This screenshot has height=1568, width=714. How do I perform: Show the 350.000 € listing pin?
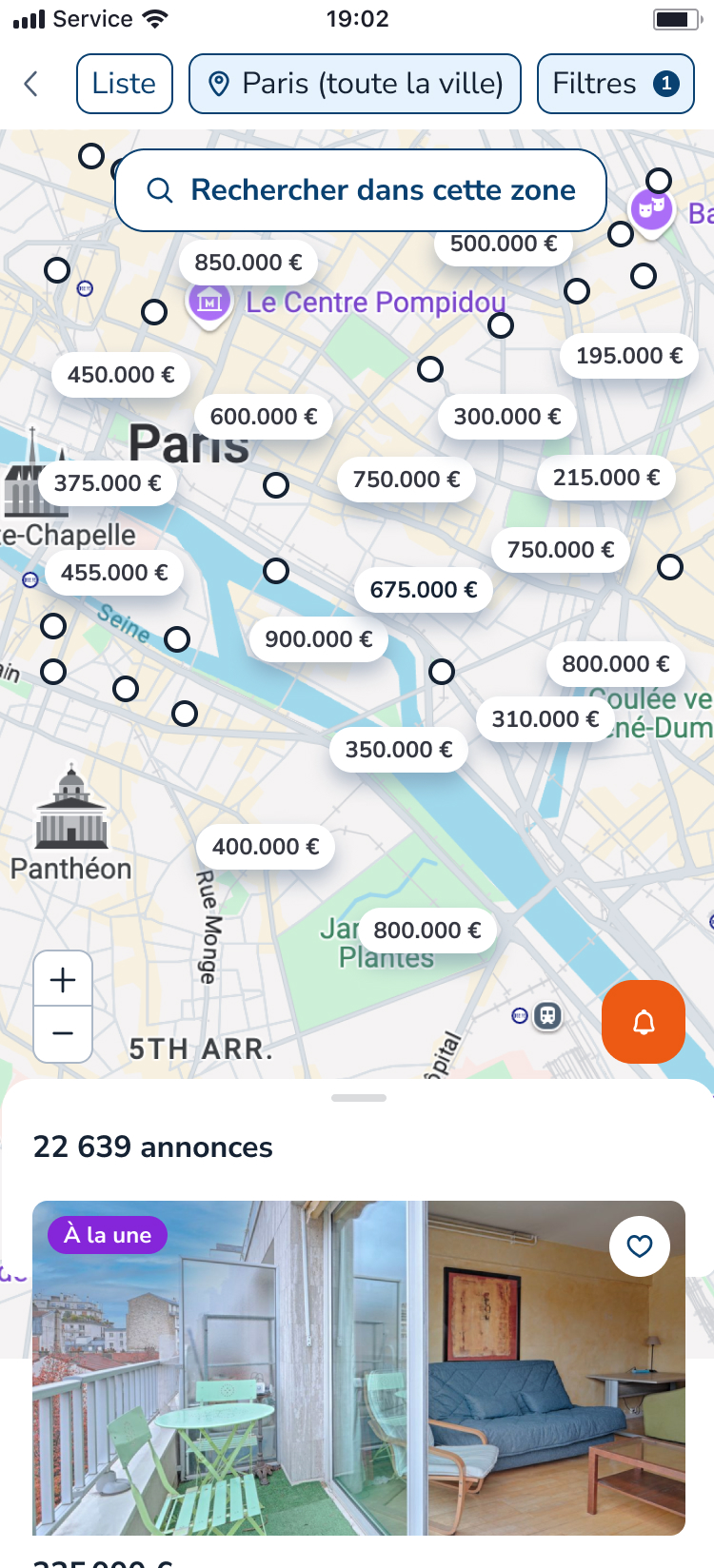399,750
